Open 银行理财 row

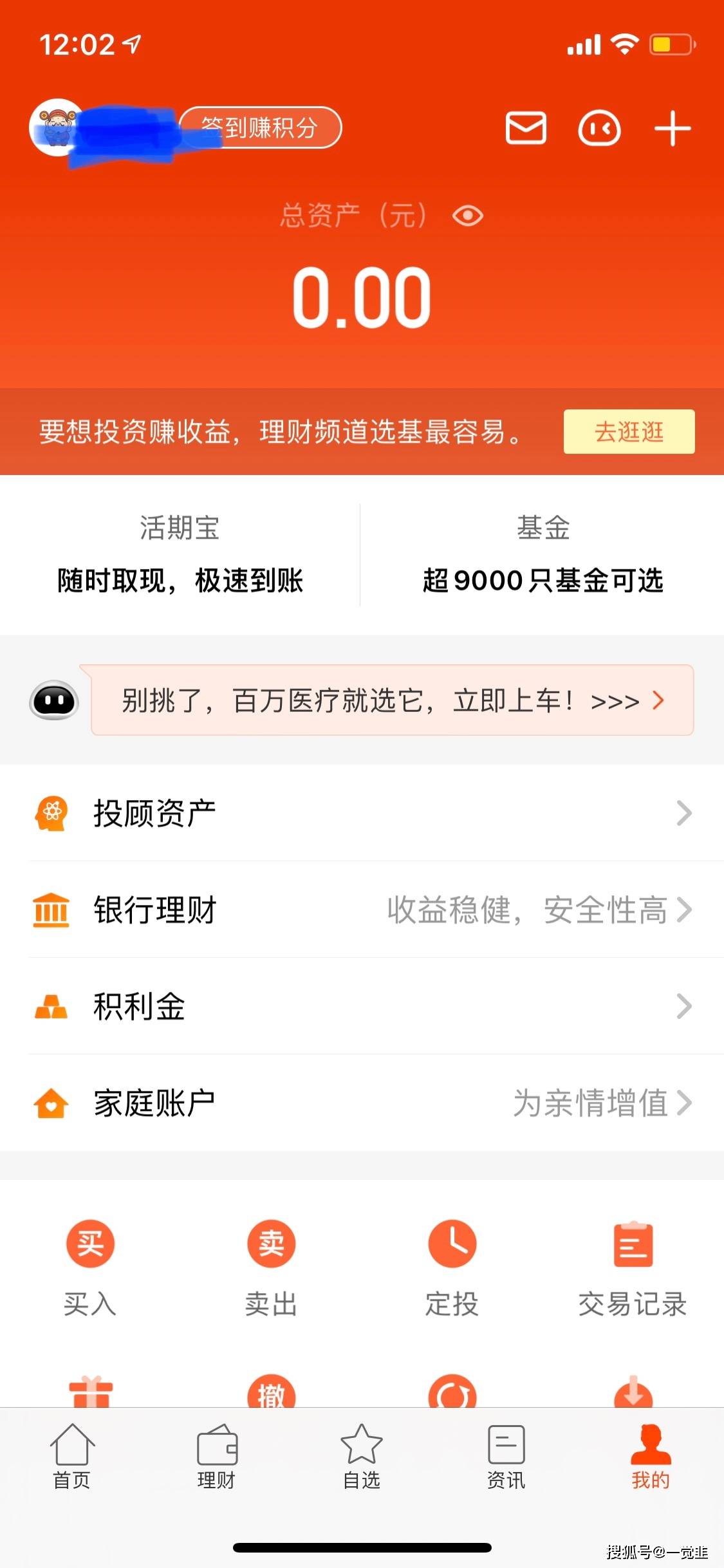(x=362, y=910)
